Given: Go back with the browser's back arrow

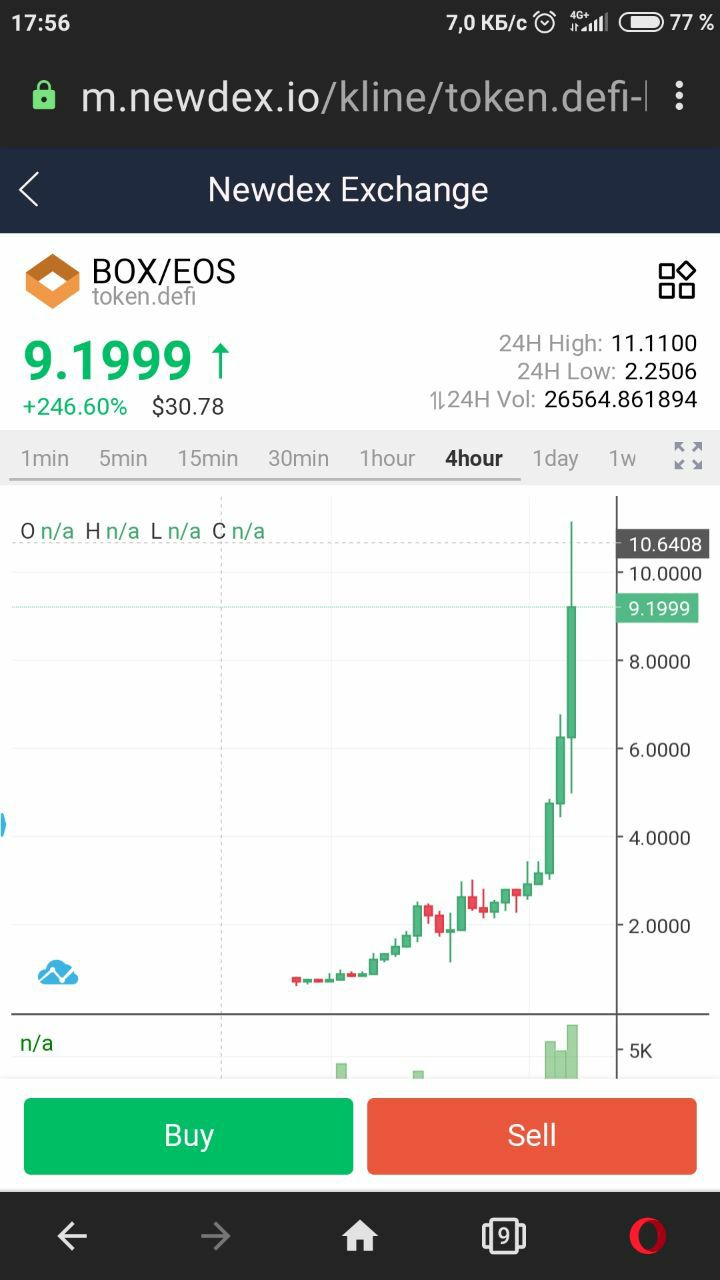Looking at the screenshot, I should [72, 1237].
